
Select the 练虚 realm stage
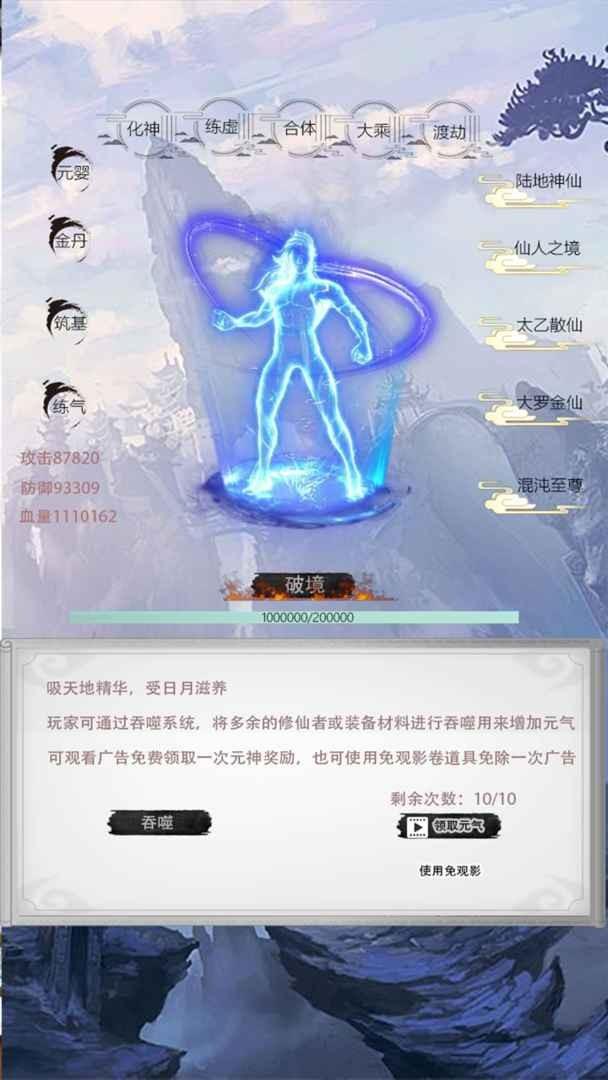pyautogui.click(x=221, y=127)
